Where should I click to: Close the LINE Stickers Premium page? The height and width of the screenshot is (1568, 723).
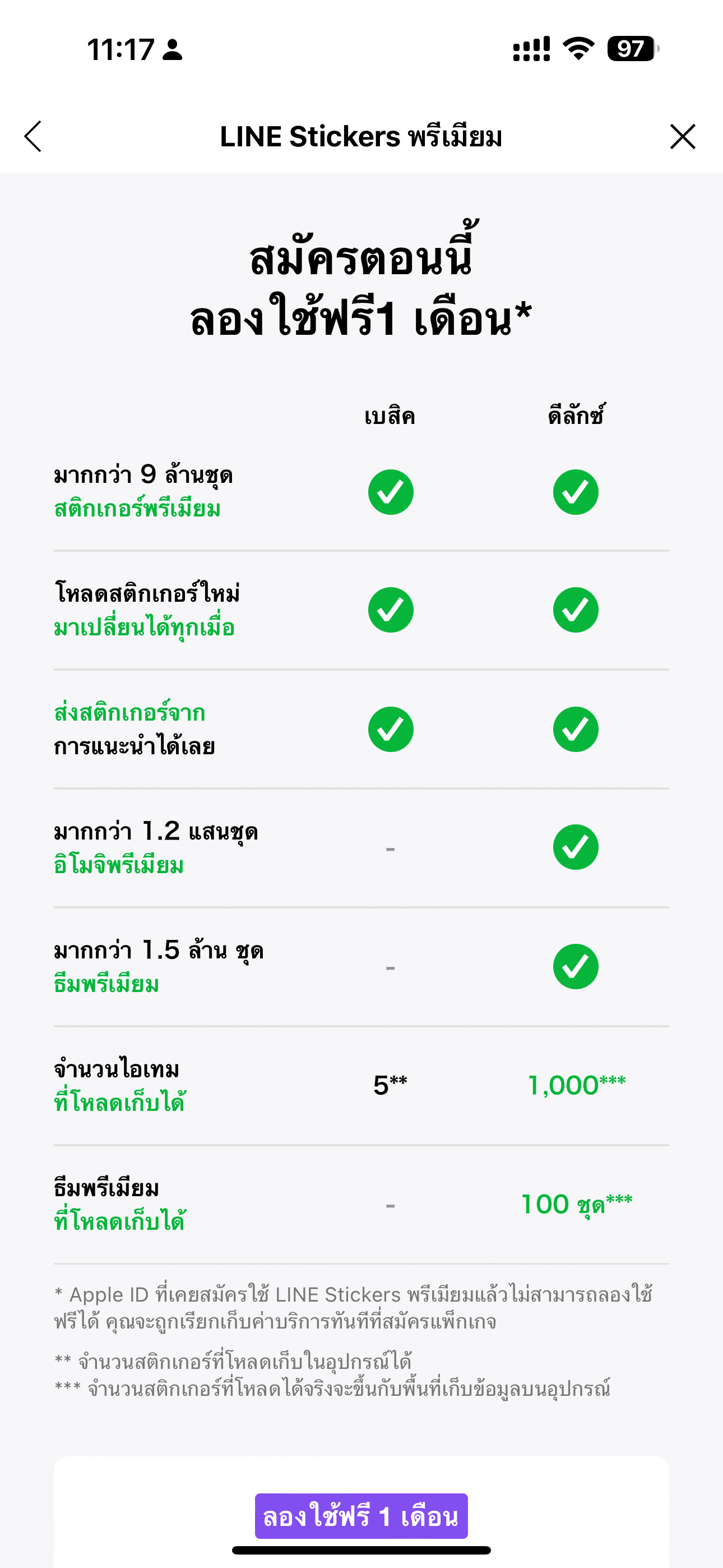[682, 136]
